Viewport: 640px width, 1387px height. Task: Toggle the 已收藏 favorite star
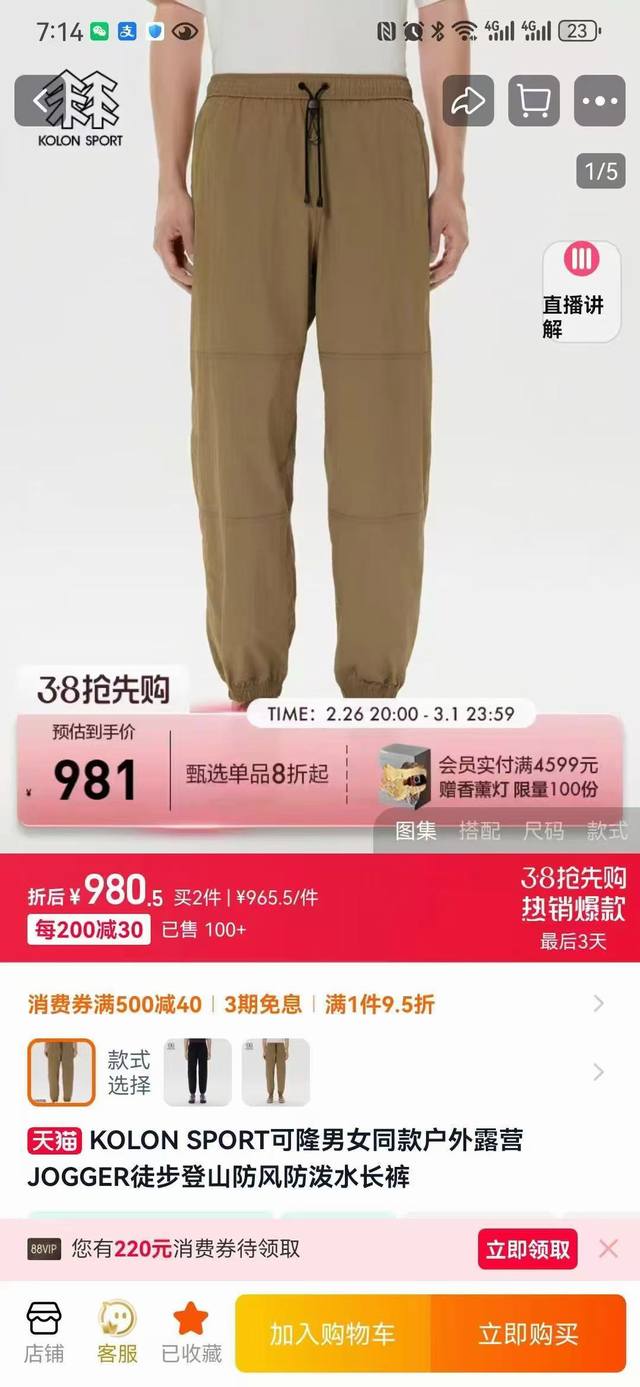[191, 1332]
